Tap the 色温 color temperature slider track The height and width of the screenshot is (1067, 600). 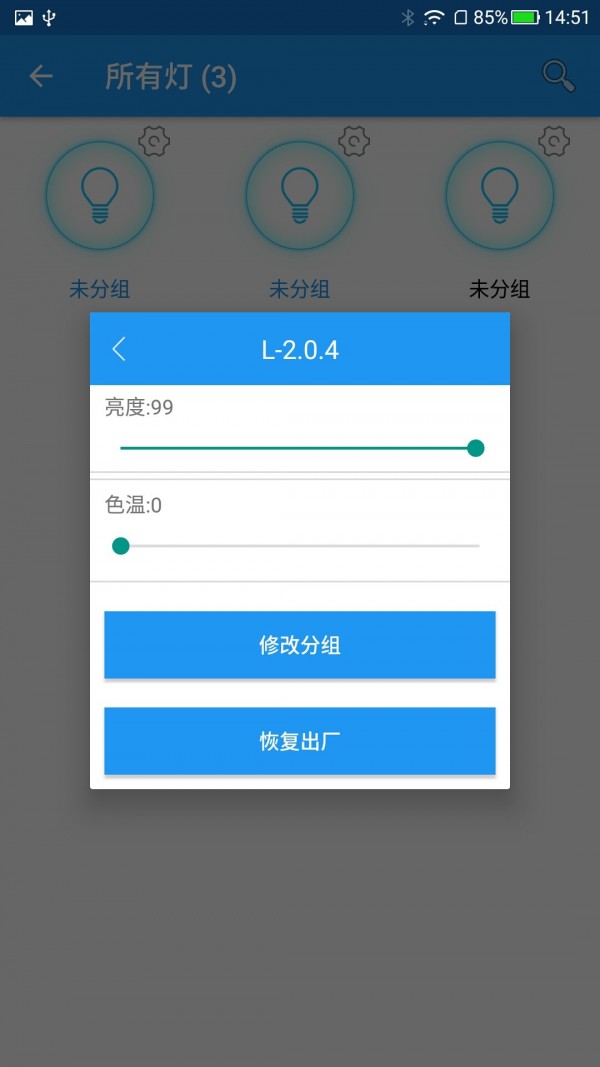point(300,546)
